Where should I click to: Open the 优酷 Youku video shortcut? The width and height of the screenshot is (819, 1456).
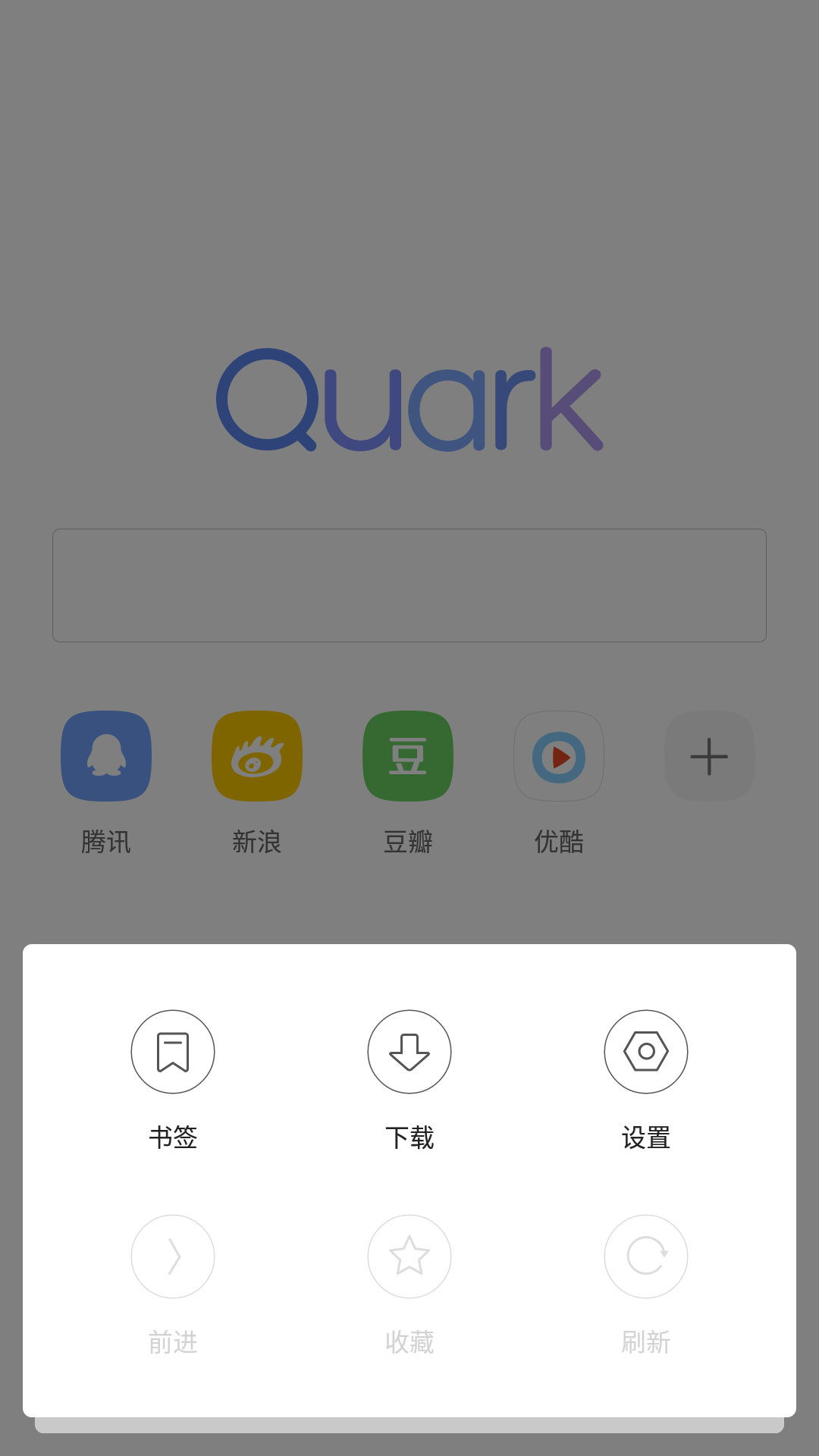pos(559,756)
